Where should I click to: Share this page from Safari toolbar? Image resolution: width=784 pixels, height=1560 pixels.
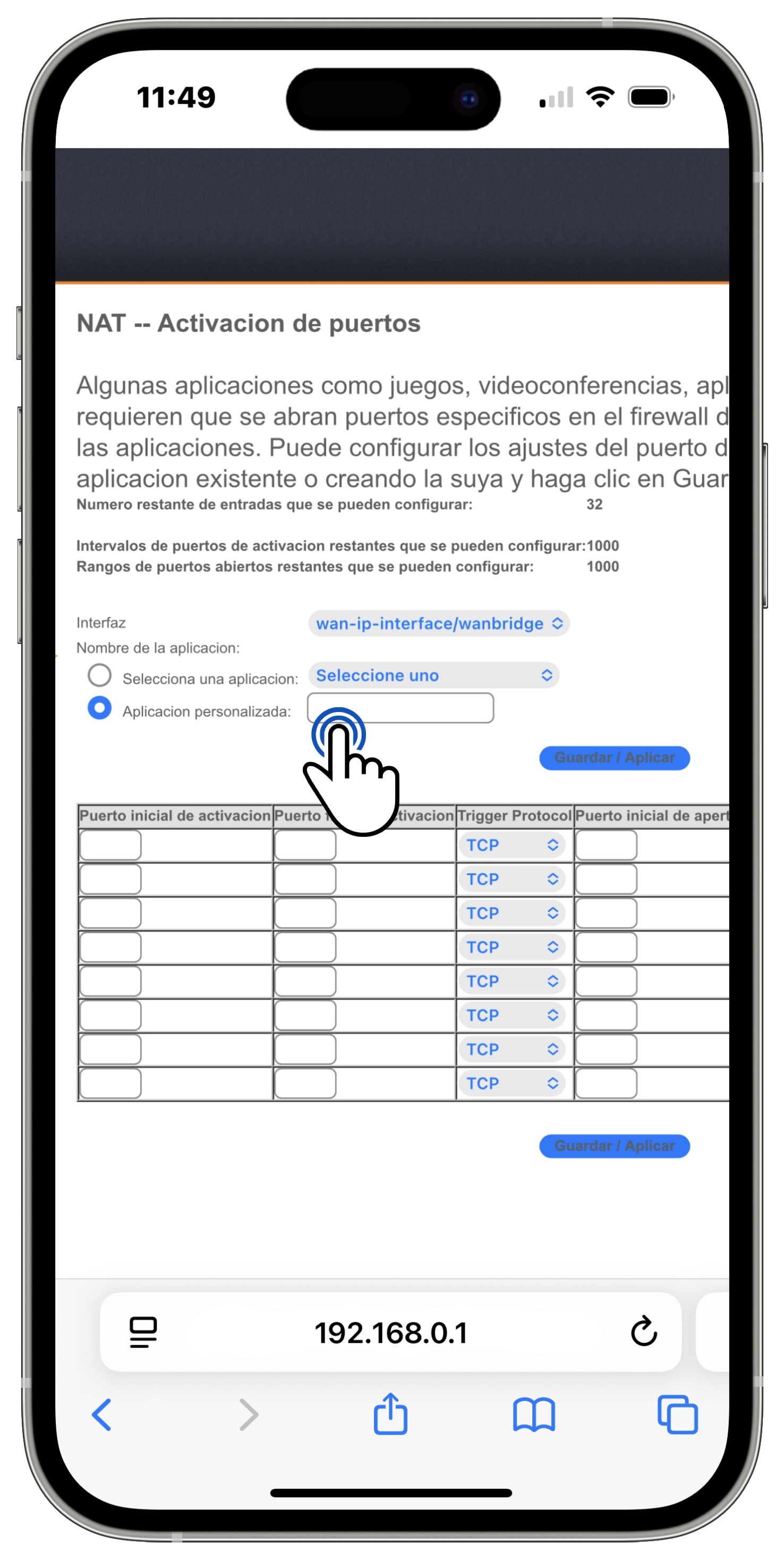(390, 1414)
